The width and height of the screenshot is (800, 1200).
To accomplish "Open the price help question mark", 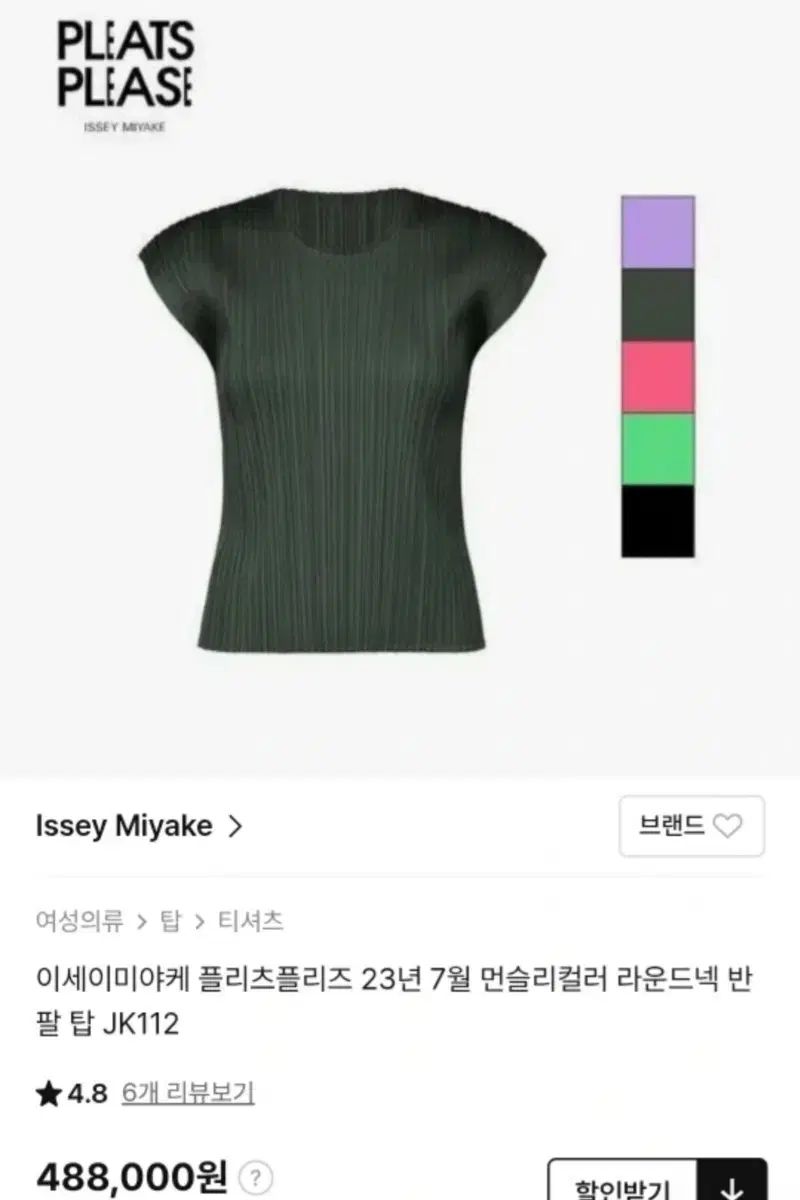I will 257,1173.
